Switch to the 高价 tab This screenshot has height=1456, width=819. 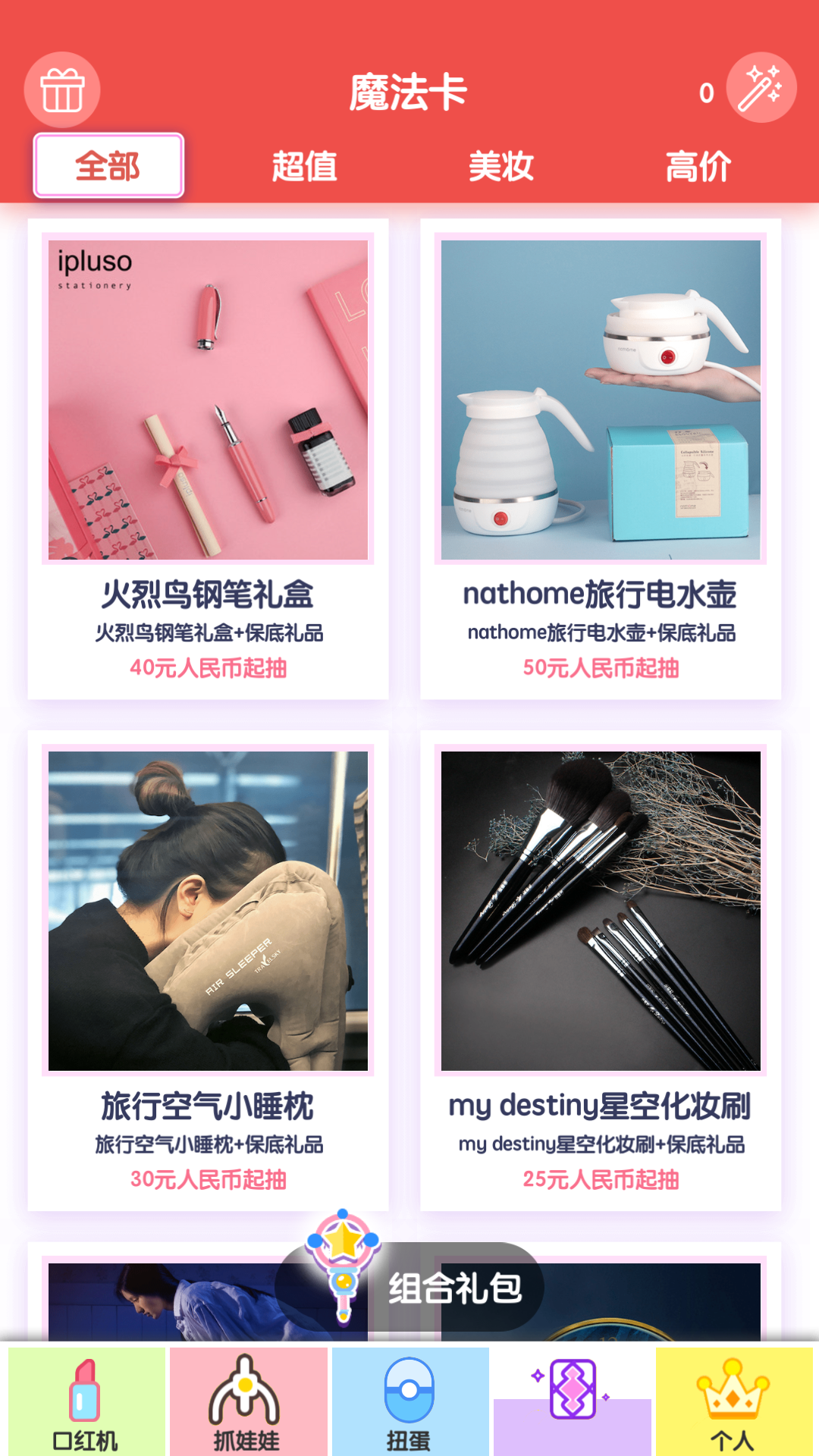(x=698, y=166)
